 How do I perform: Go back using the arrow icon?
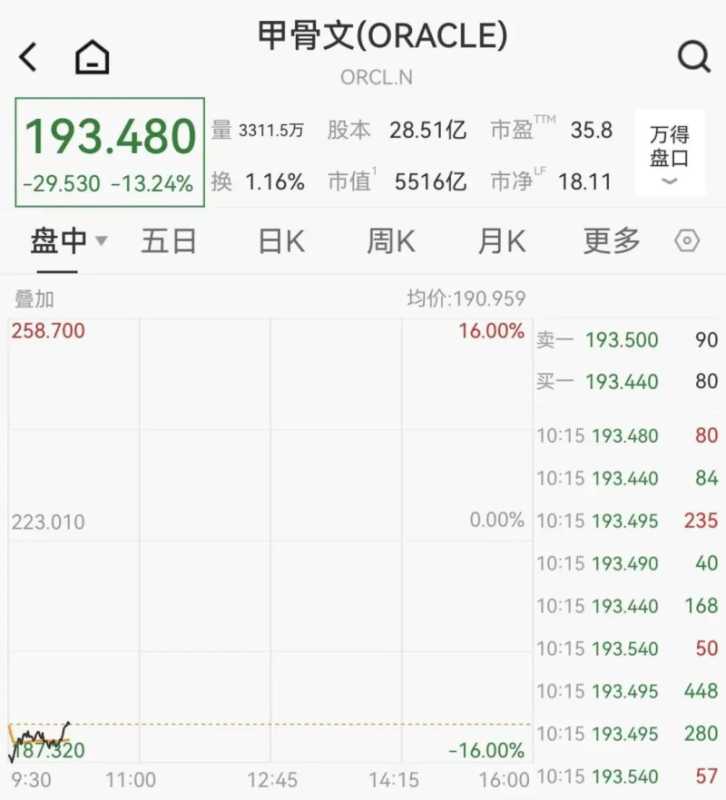click(28, 57)
